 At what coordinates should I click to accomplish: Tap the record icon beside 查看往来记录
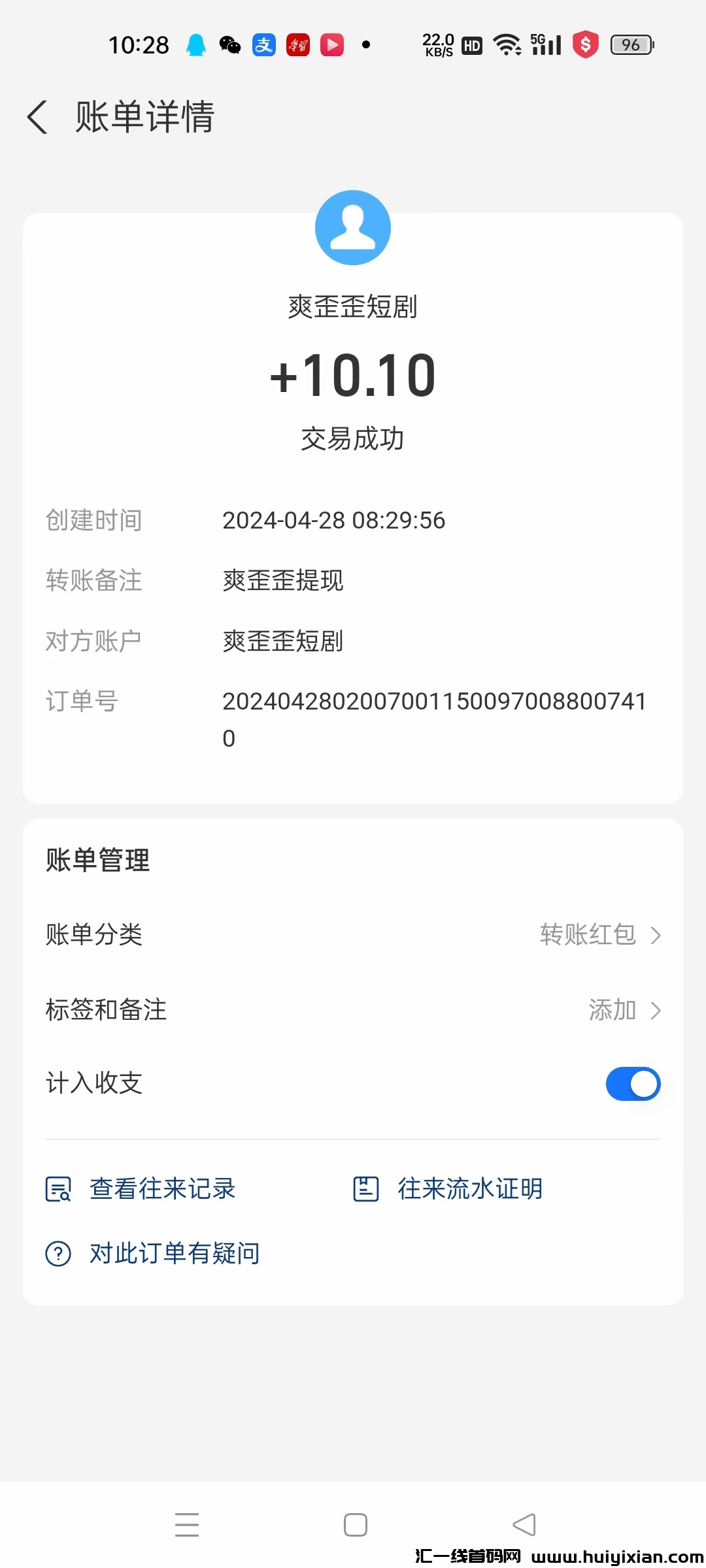pos(59,1189)
